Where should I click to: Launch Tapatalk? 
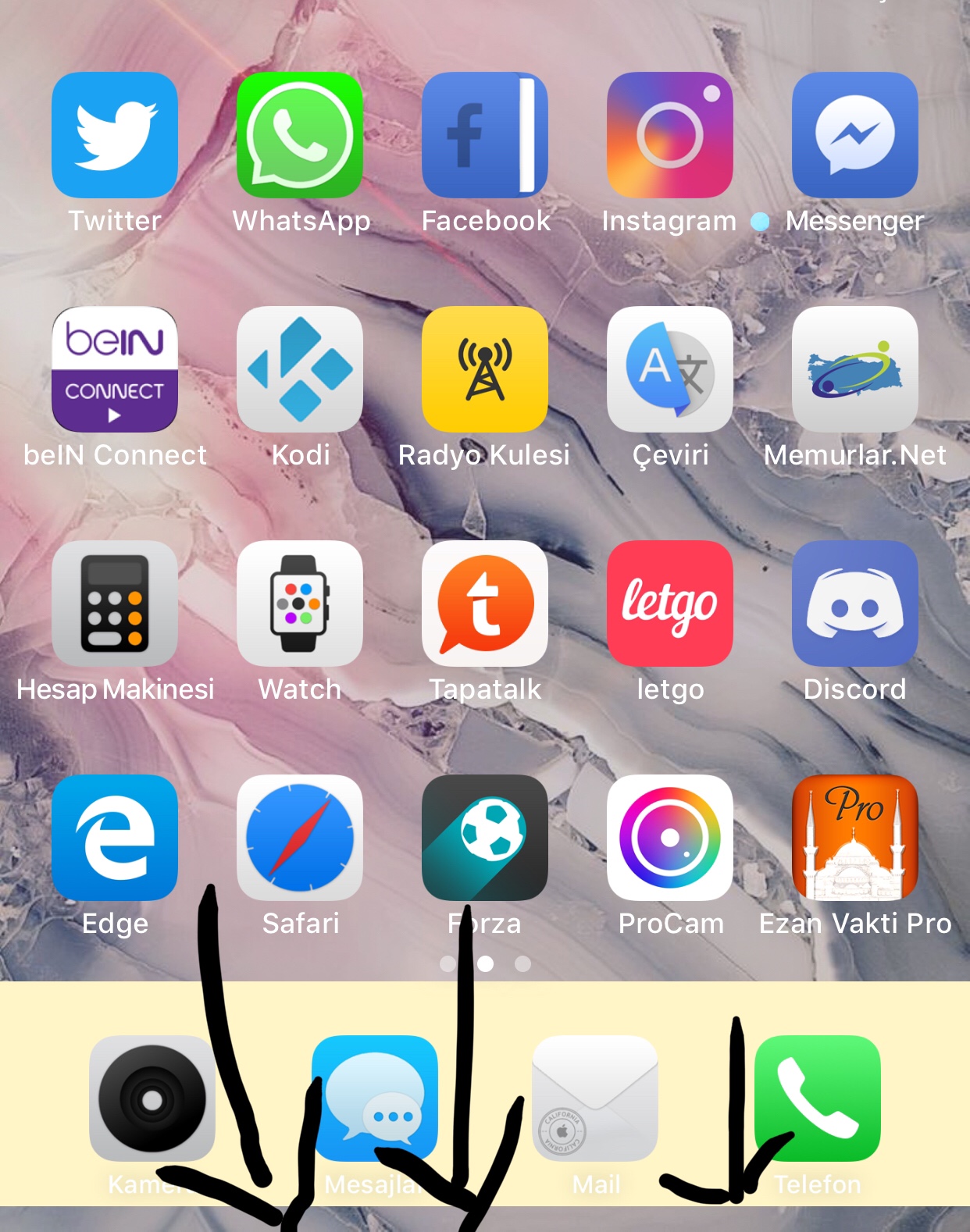click(x=485, y=604)
